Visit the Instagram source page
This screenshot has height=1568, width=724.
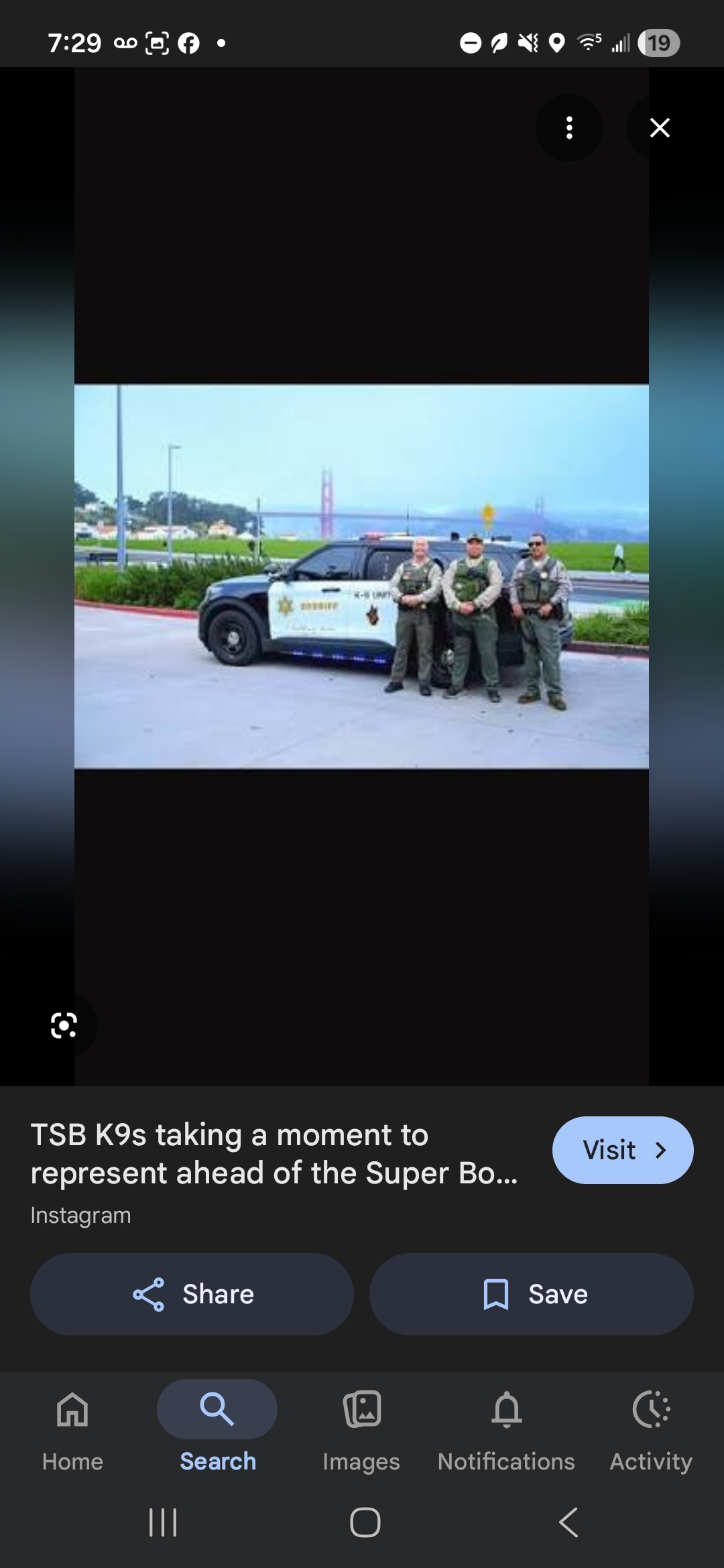622,1150
